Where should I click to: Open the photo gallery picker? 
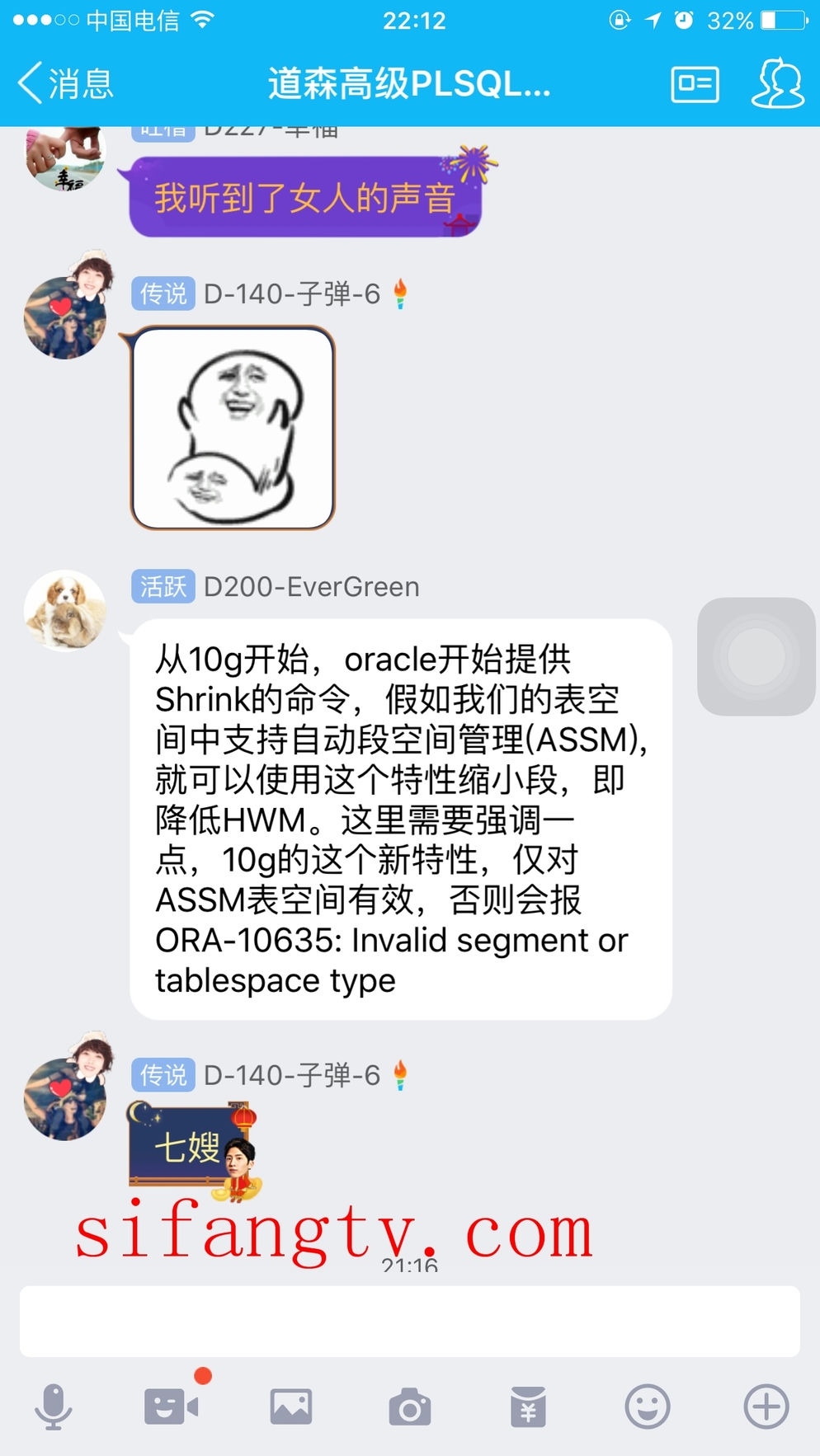pos(291,1407)
